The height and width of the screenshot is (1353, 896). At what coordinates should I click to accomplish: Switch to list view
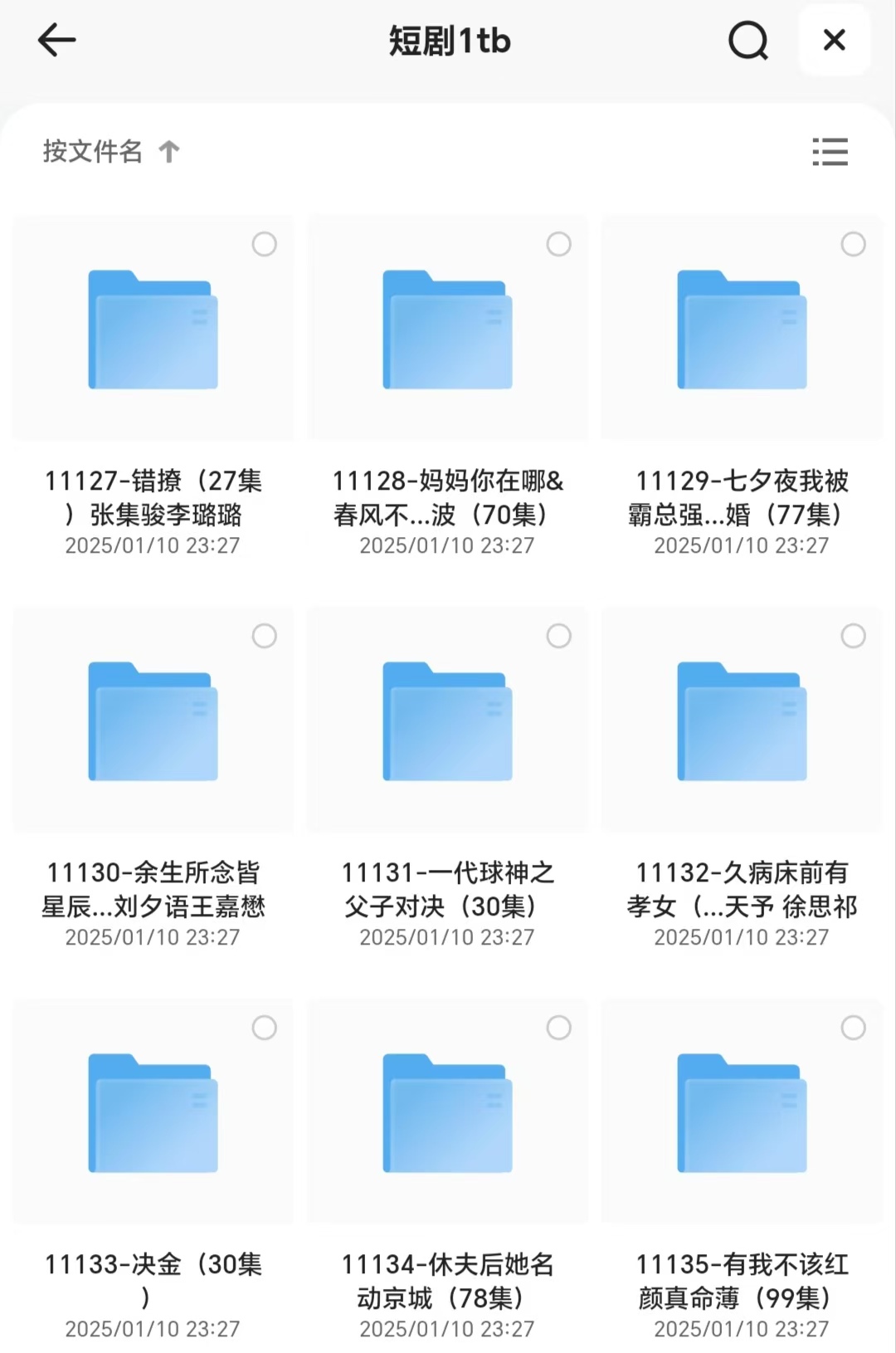click(829, 152)
